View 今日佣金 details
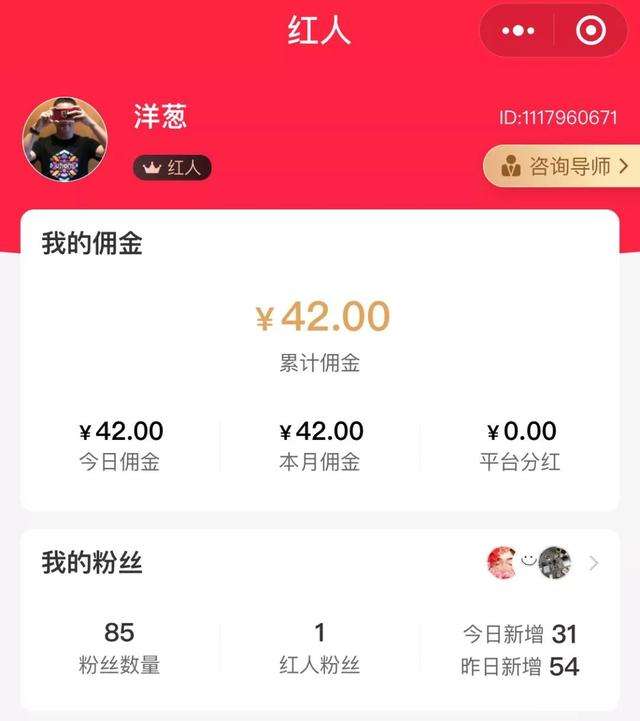This screenshot has width=640, height=721. pos(120,446)
